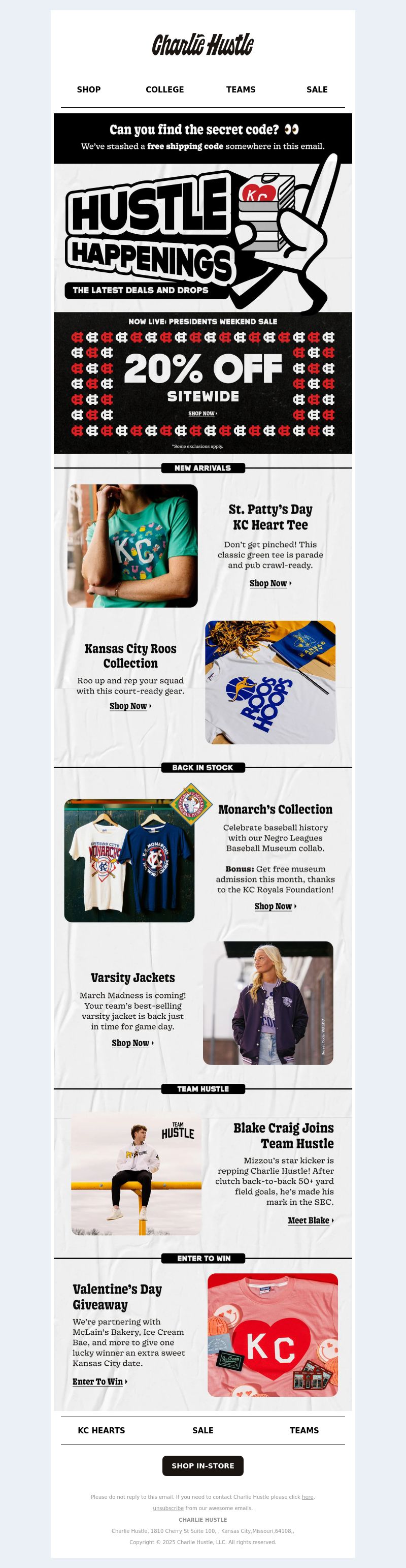Open the 'here' contact link
This screenshot has width=406, height=1568.
tap(308, 1497)
